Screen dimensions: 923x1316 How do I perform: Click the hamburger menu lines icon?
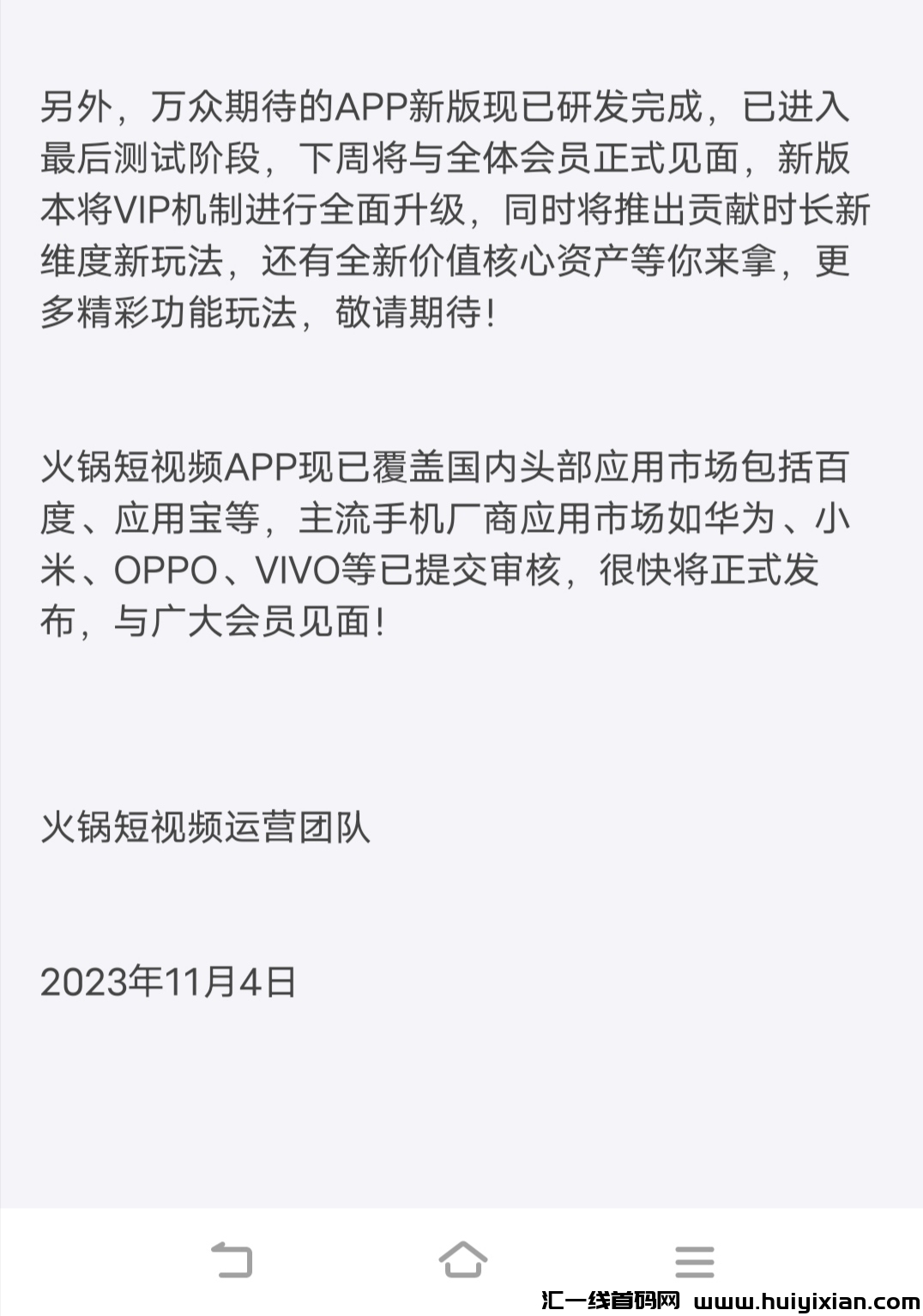697,1259
